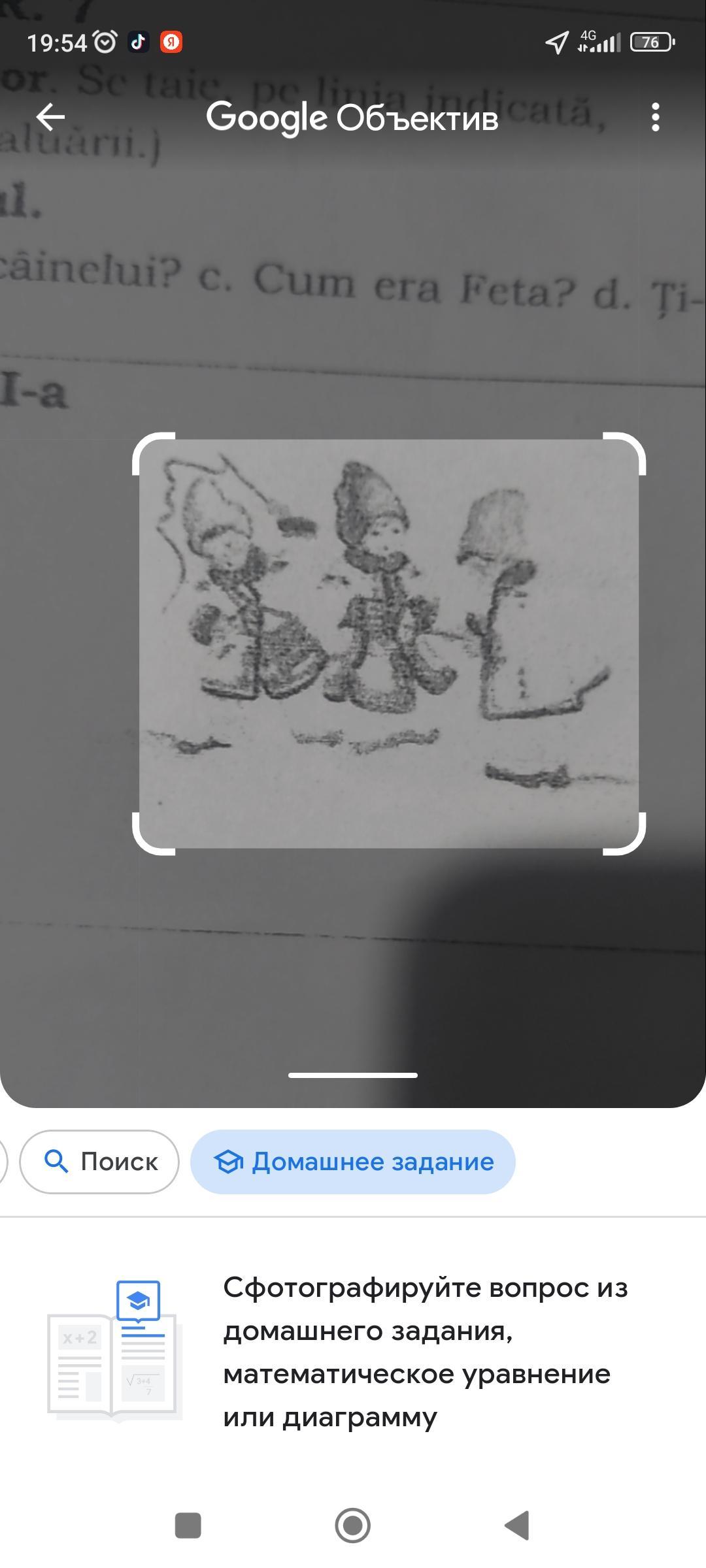The image size is (706, 1568).
Task: Go back using the top arrow
Action: (x=50, y=118)
